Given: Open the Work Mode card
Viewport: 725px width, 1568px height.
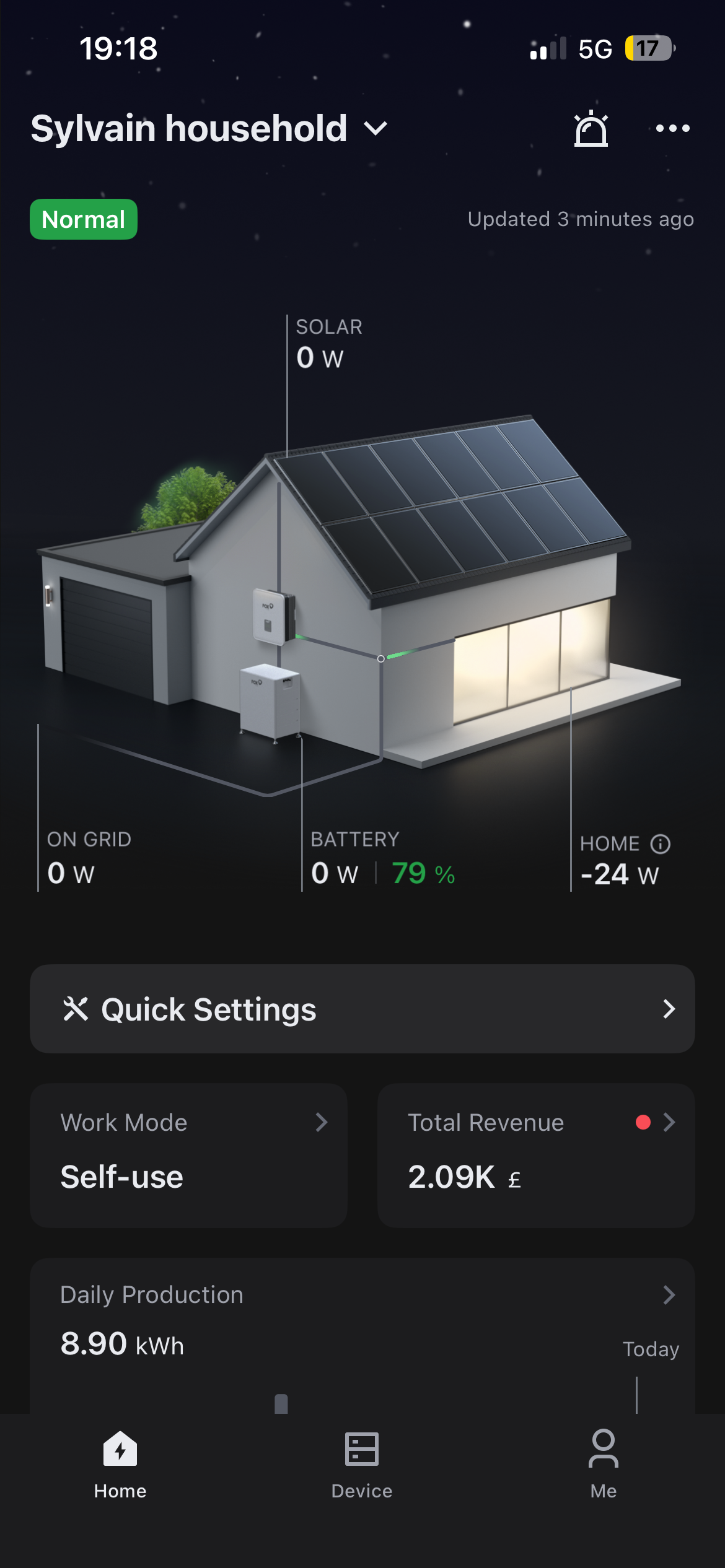Looking at the screenshot, I should pos(188,1155).
